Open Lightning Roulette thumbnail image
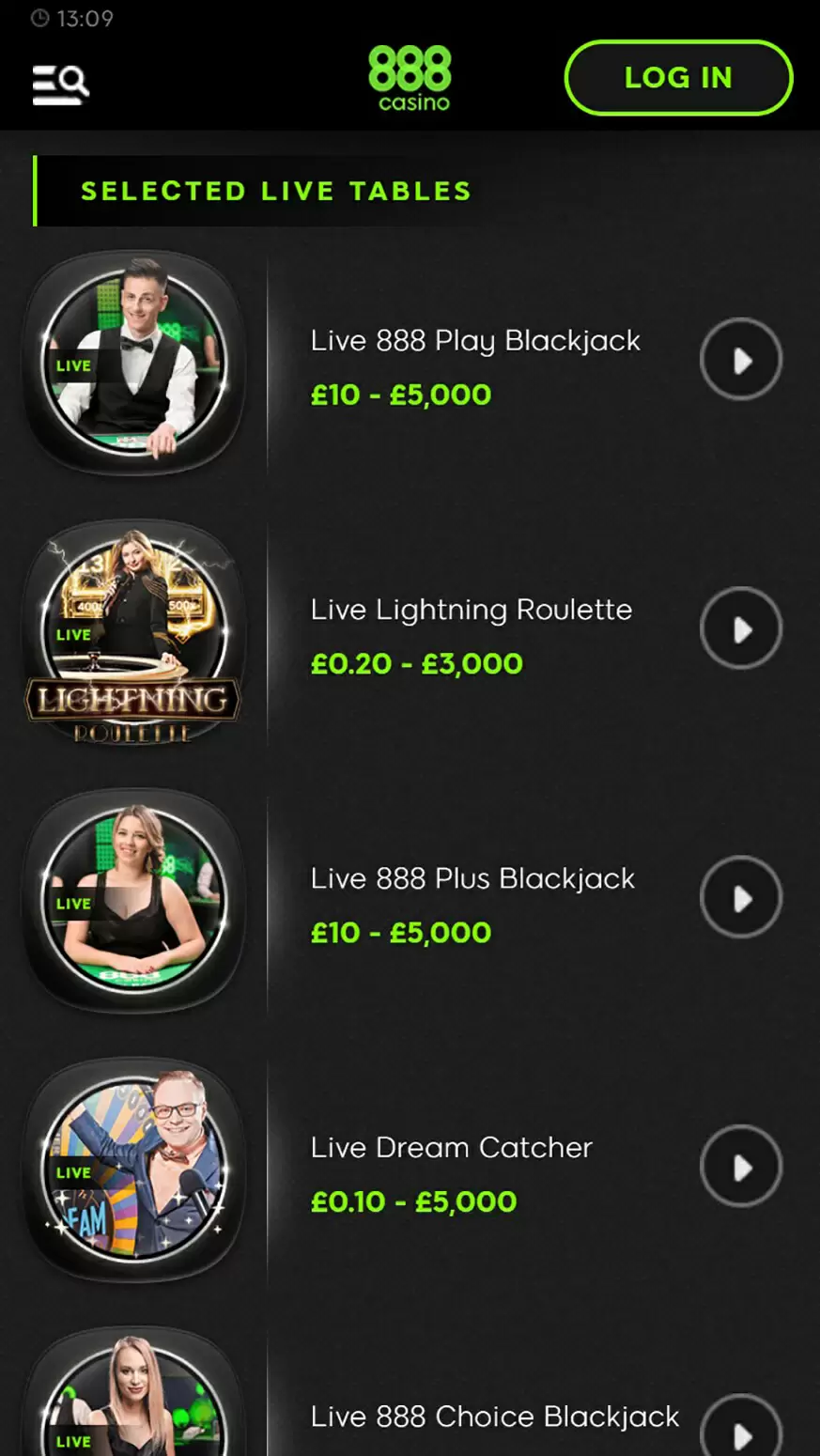Image resolution: width=820 pixels, height=1456 pixels. pyautogui.click(x=134, y=632)
